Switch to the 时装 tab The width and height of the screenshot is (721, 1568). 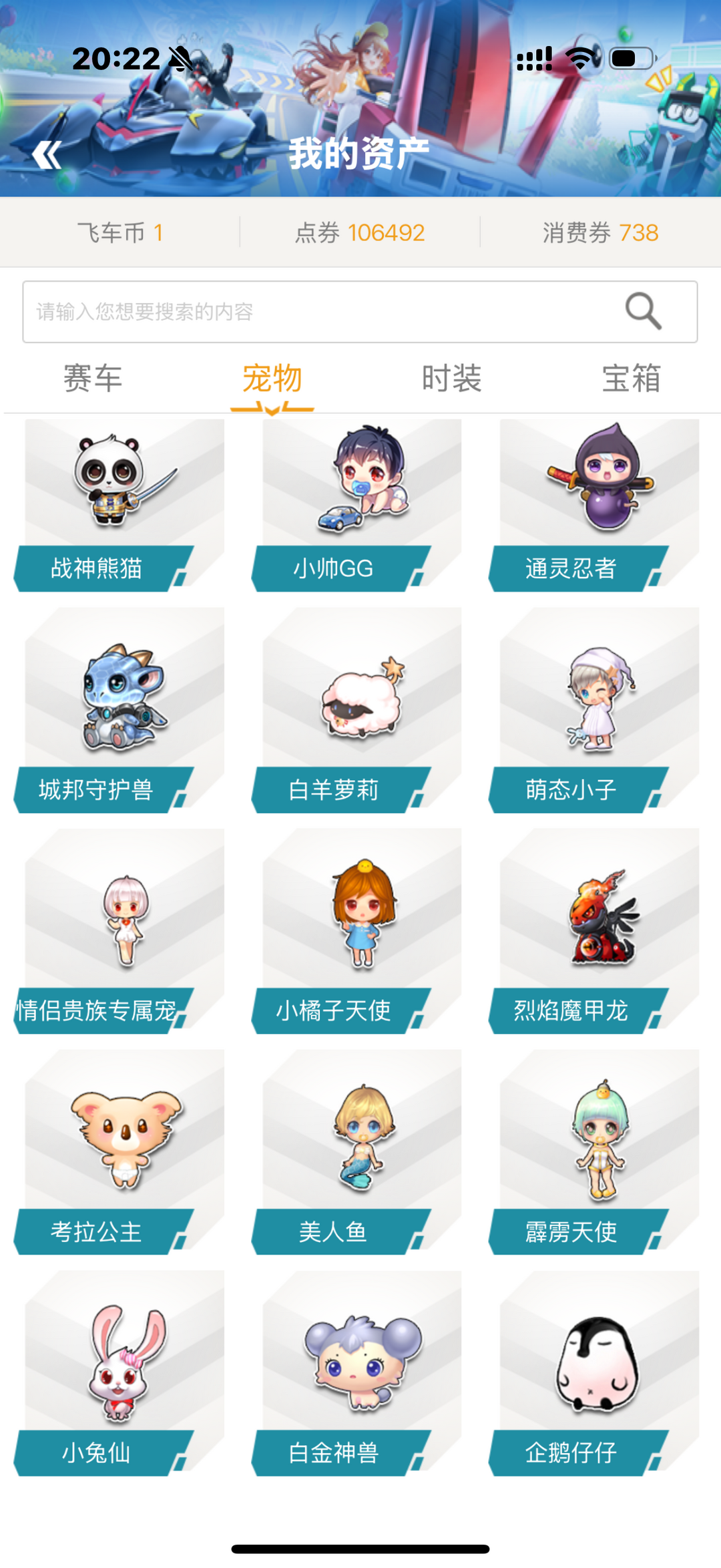tap(452, 378)
